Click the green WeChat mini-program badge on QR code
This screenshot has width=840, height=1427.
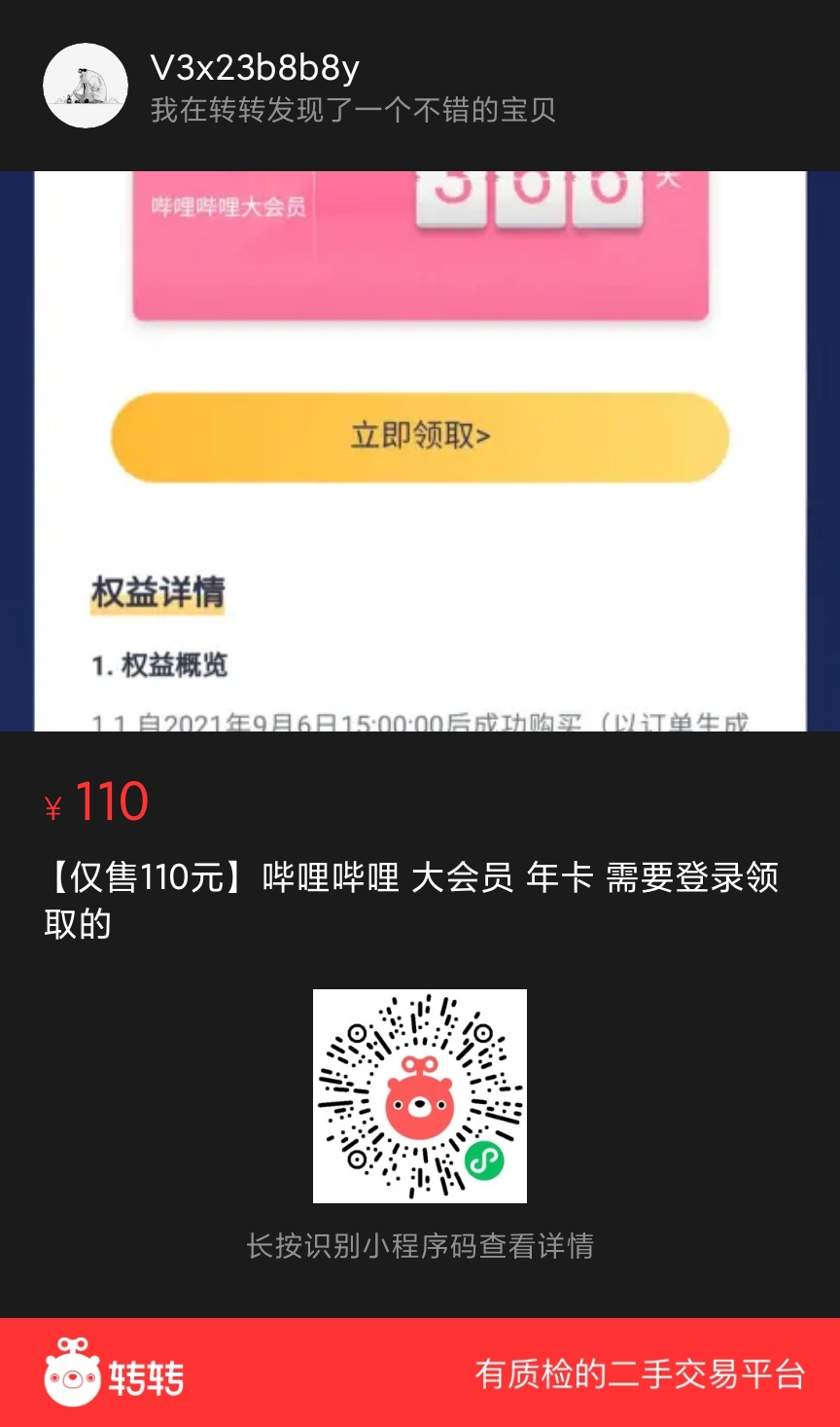click(485, 1159)
